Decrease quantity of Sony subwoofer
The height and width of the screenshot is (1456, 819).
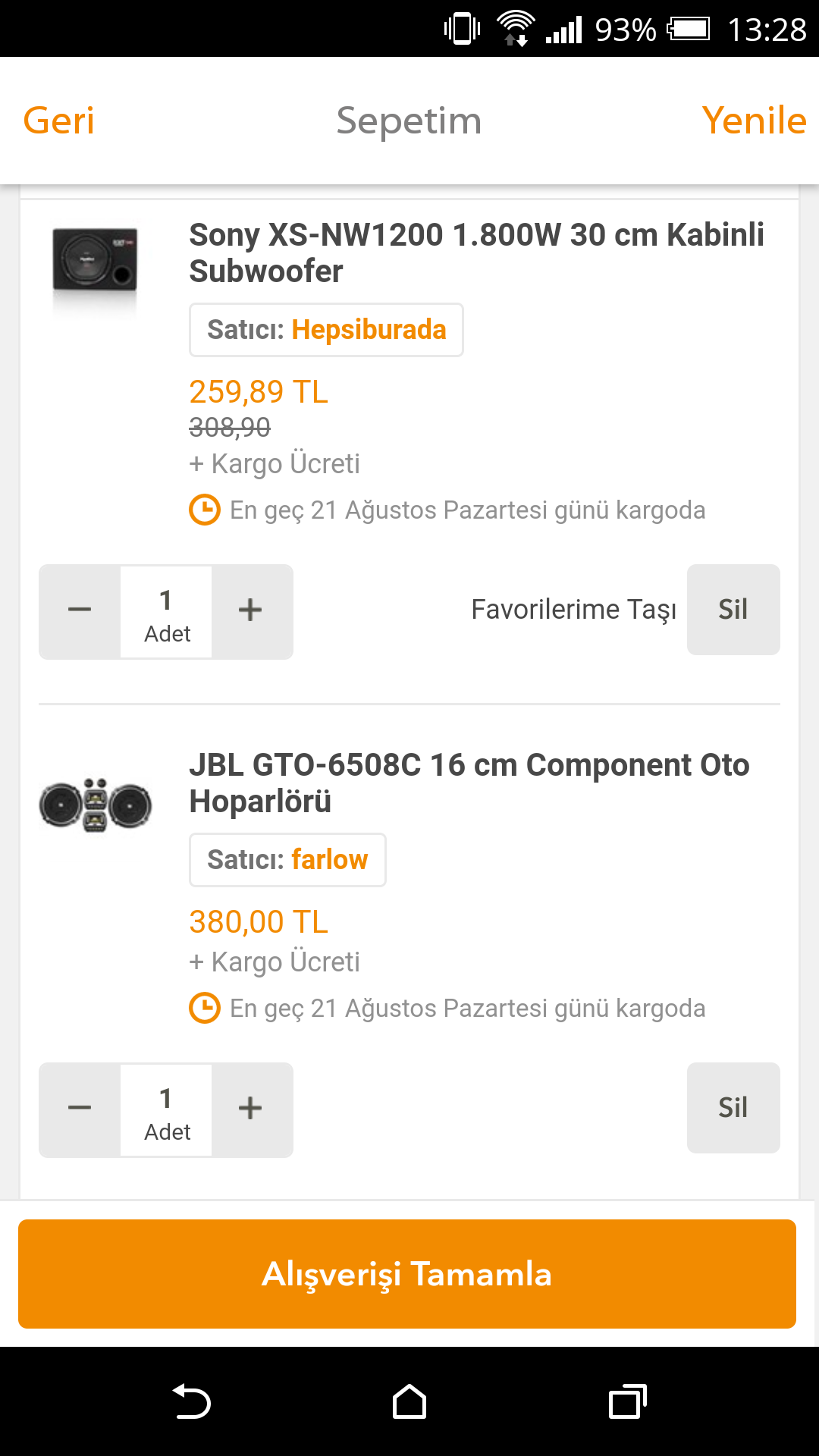coord(80,611)
